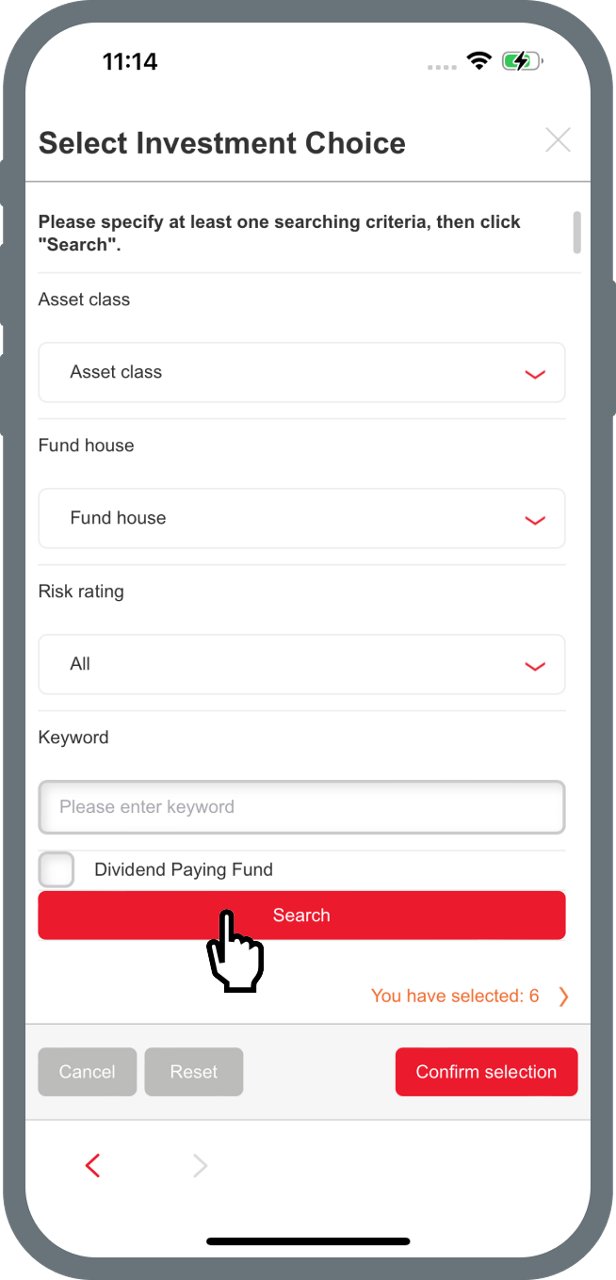The width and height of the screenshot is (616, 1280).
Task: Expand the Asset class dropdown
Action: 301,372
